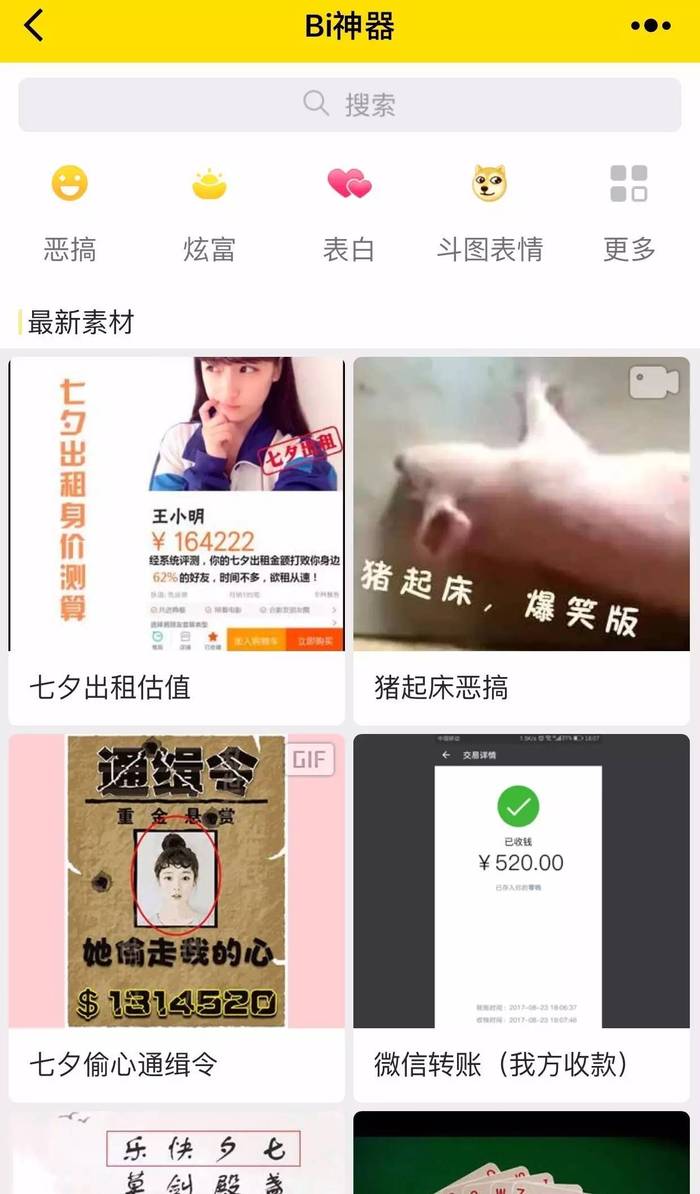This screenshot has width=700, height=1194.
Task: Go back using the top-left arrow
Action: click(x=35, y=26)
